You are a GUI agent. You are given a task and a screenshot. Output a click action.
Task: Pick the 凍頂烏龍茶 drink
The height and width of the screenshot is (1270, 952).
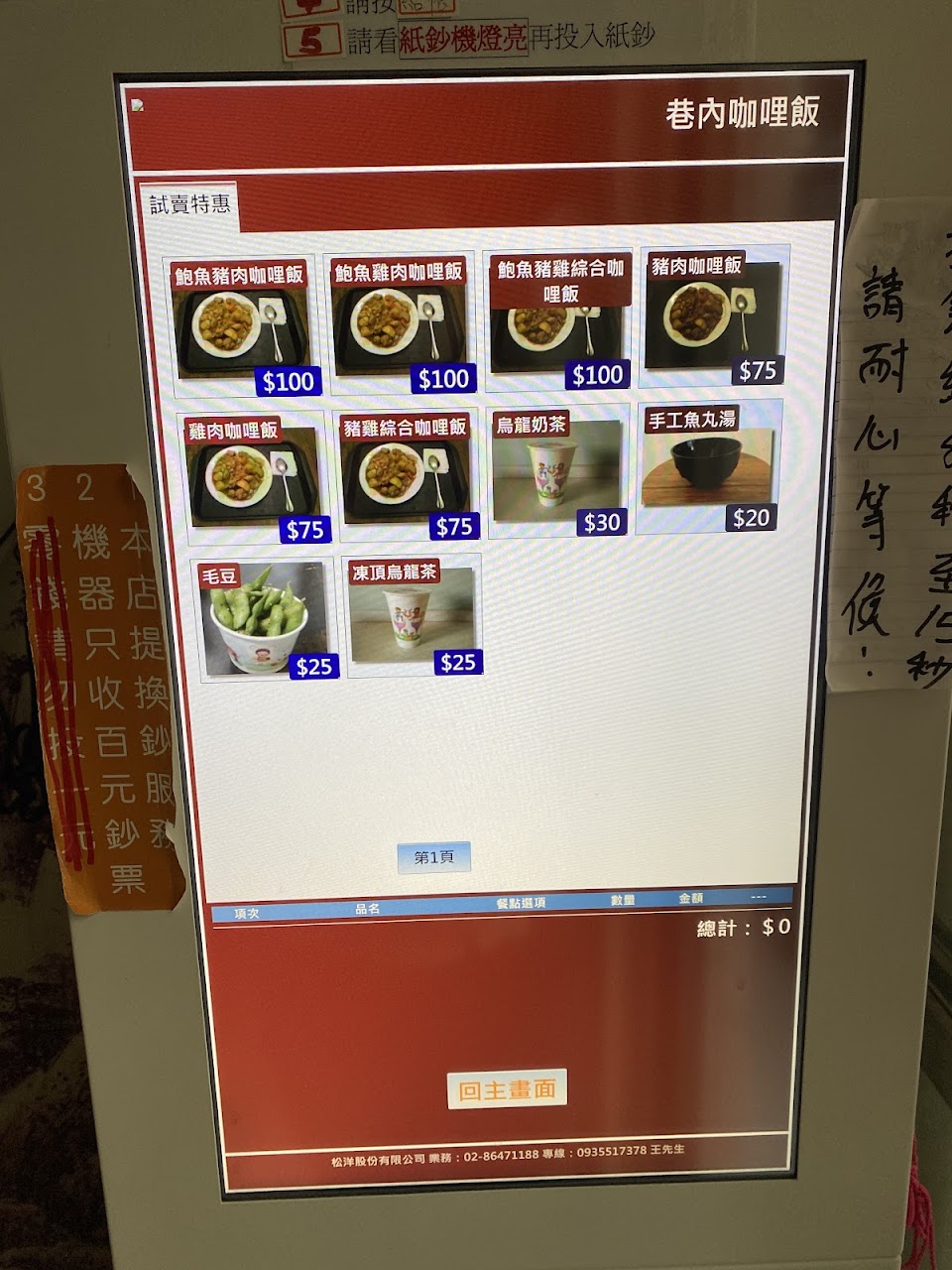coord(411,616)
